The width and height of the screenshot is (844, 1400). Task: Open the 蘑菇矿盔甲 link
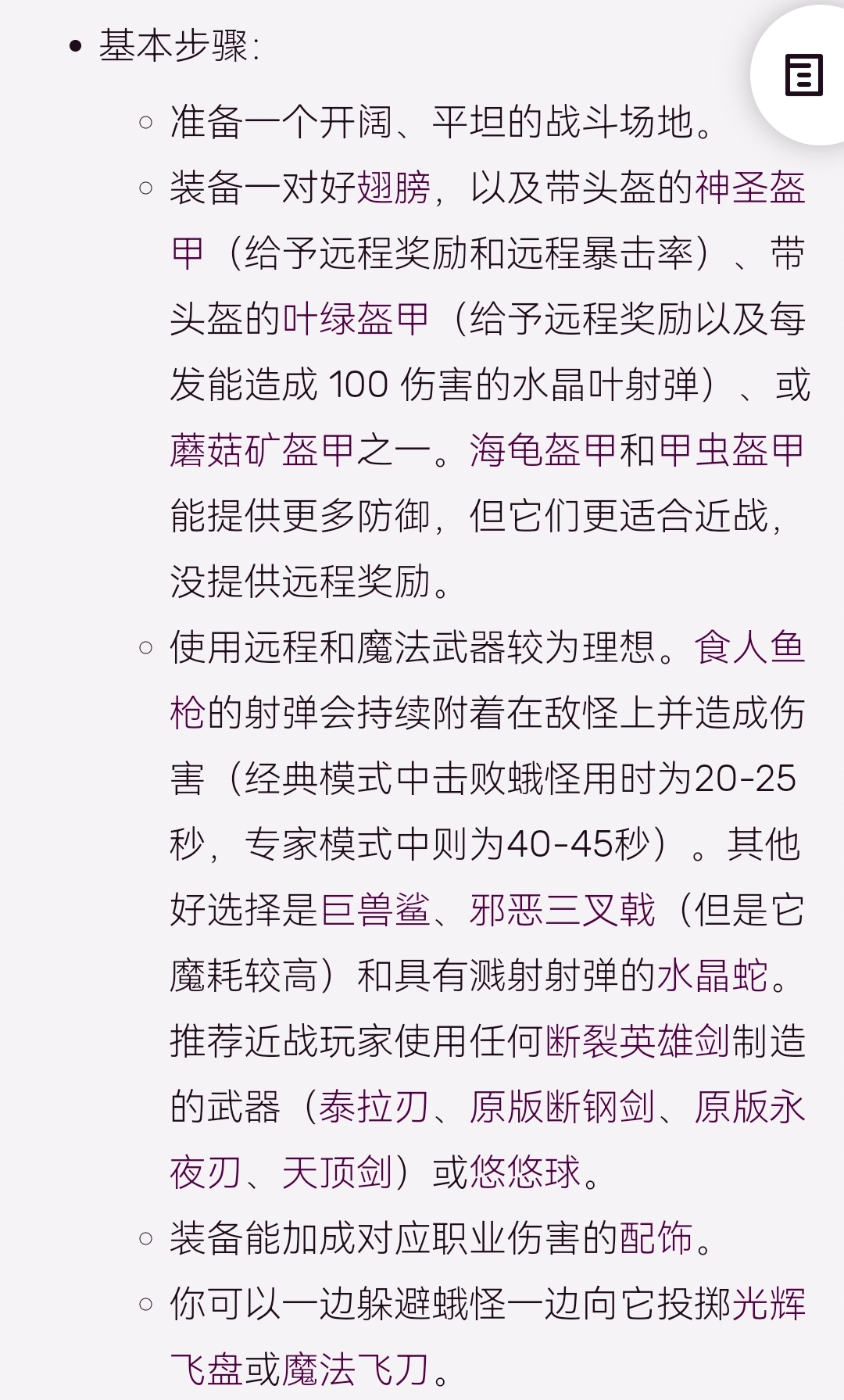[262, 450]
